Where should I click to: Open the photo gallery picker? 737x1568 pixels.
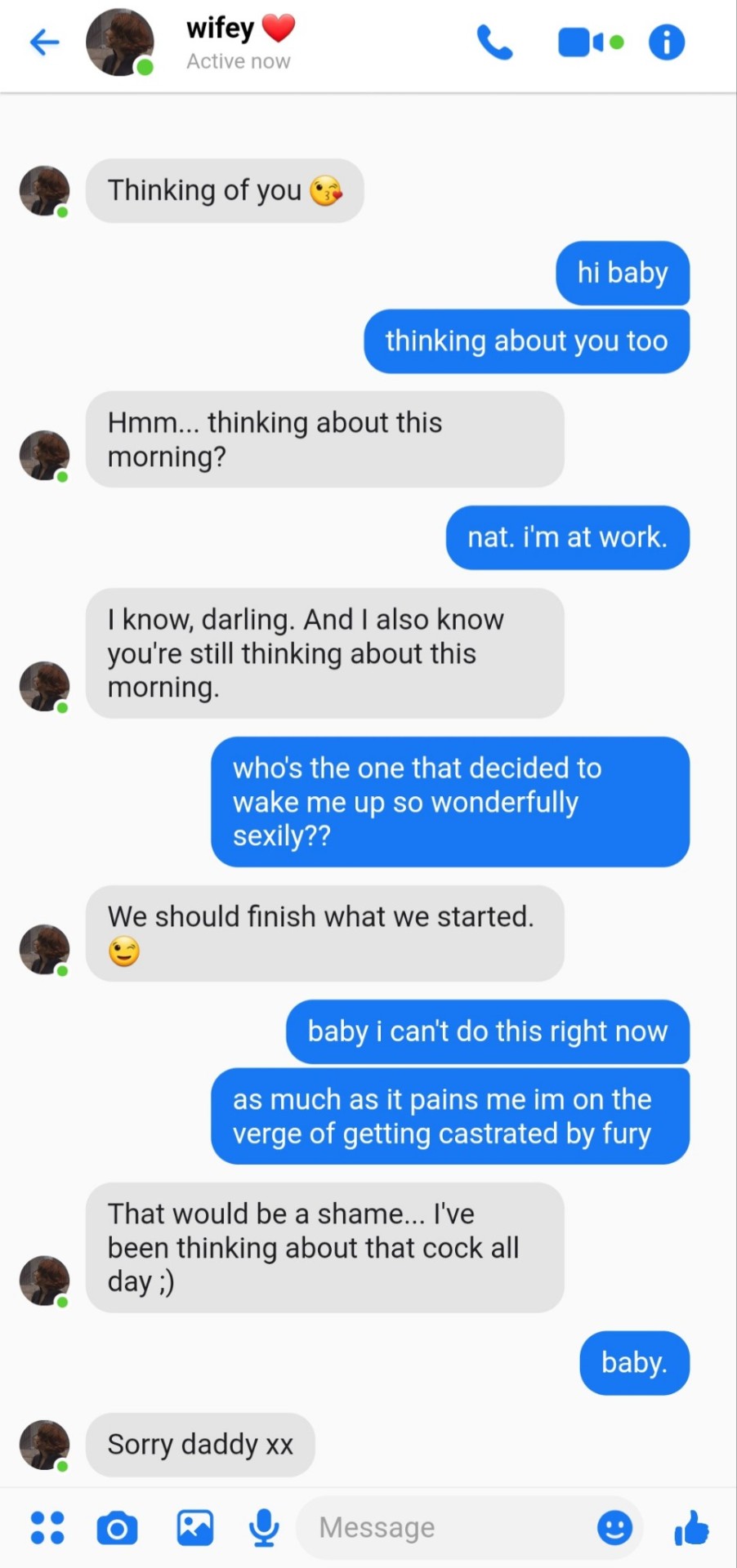[195, 1527]
